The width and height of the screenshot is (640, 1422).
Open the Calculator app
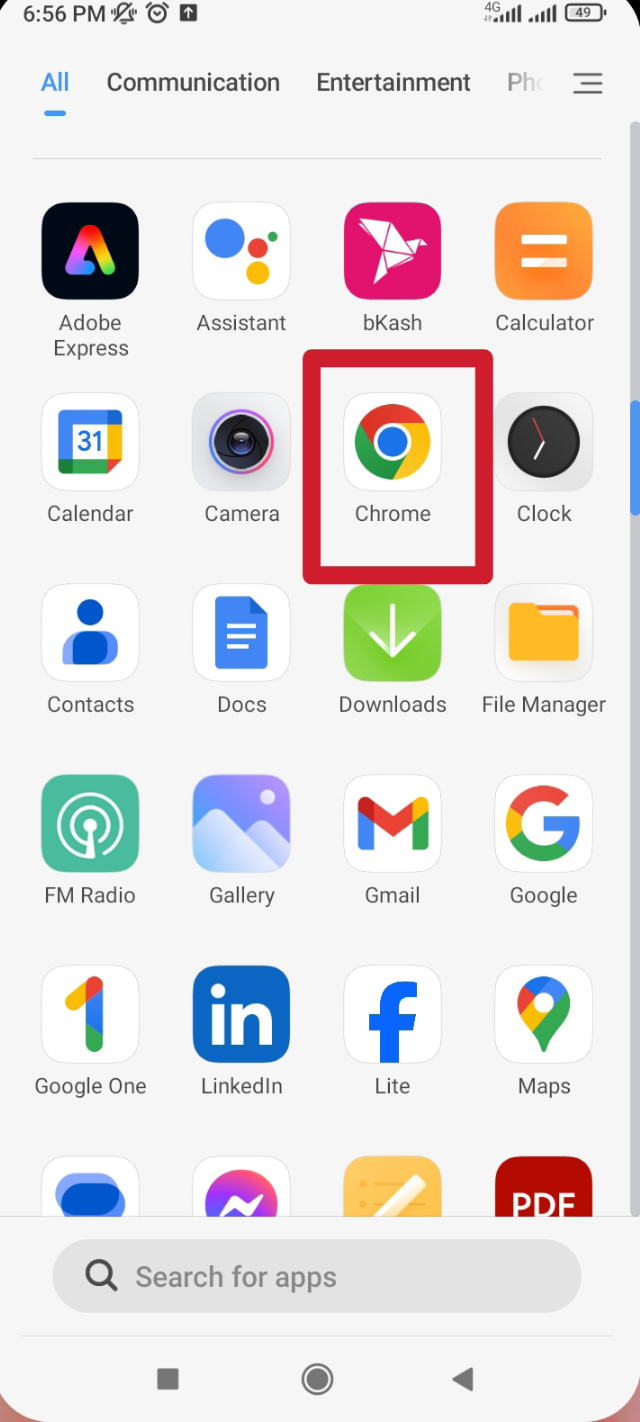pos(544,251)
